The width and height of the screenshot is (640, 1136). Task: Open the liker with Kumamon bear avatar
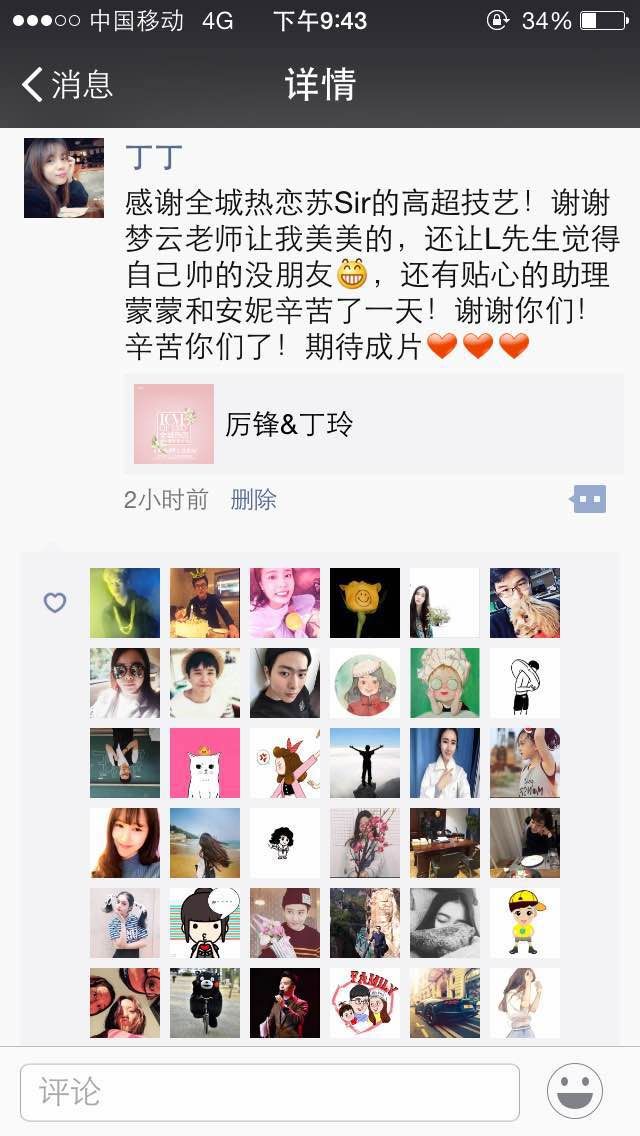(x=204, y=1003)
